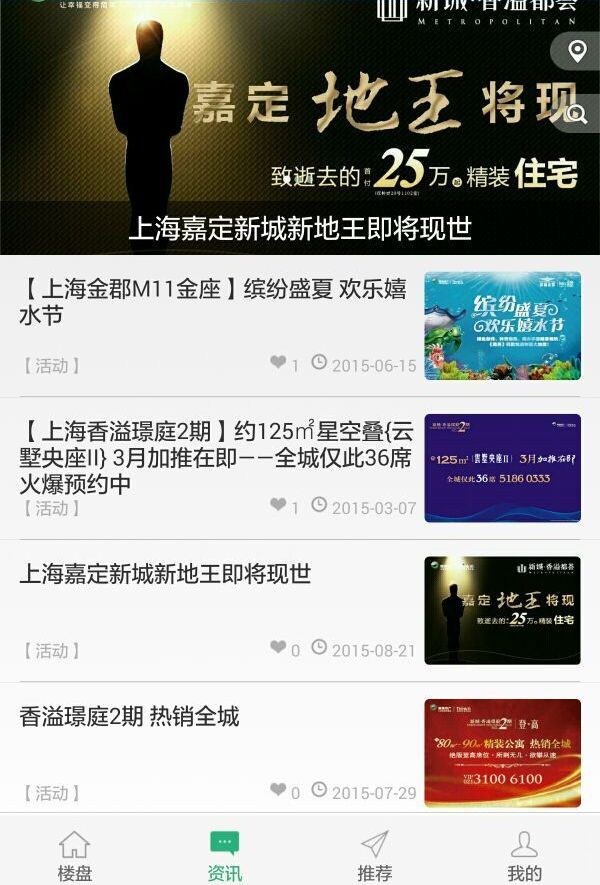The height and width of the screenshot is (885, 600).
Task: Like the 香溢璟庭2期 热销全城 article
Action: 278,791
